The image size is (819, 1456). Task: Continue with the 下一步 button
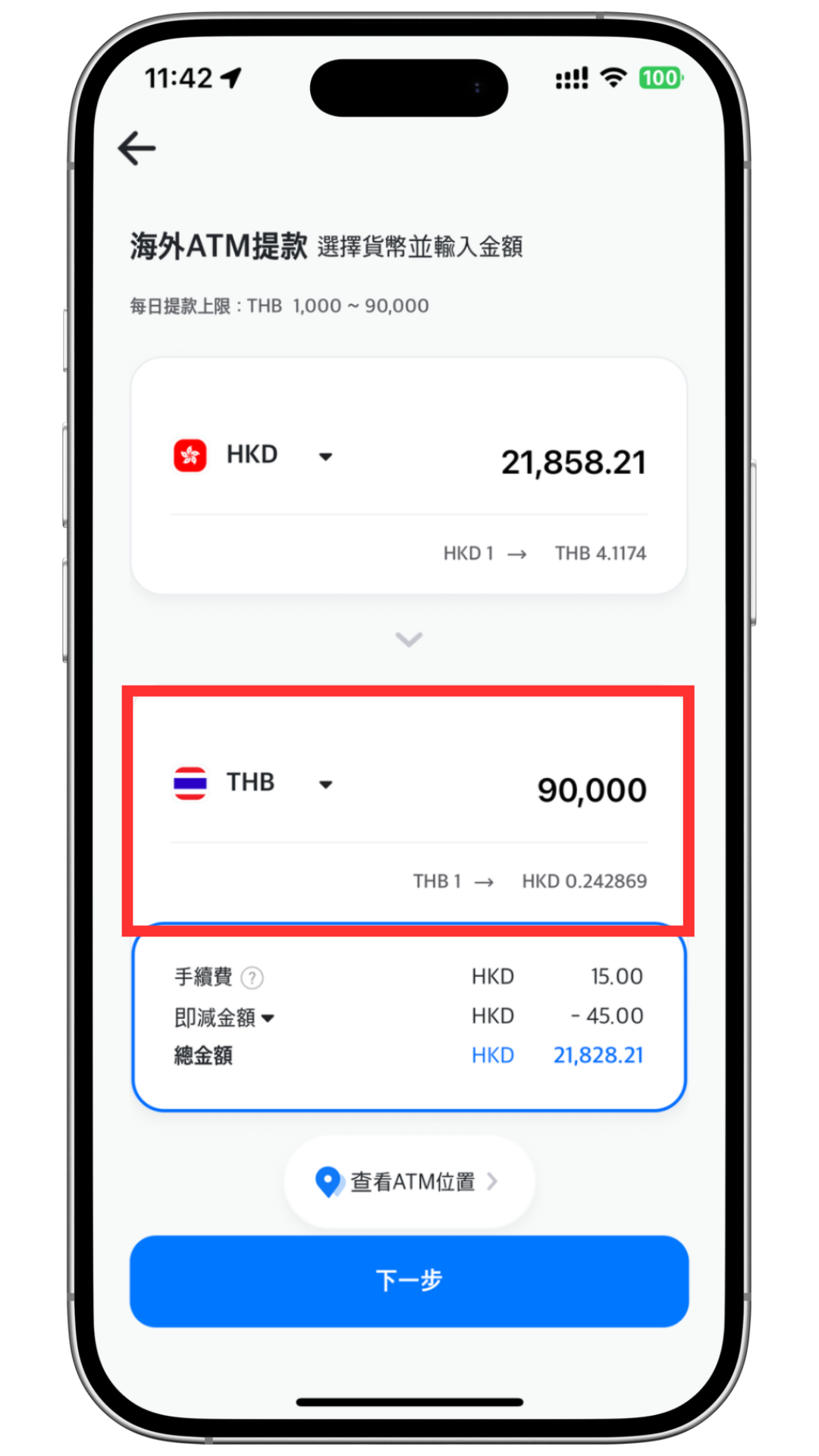point(409,1281)
